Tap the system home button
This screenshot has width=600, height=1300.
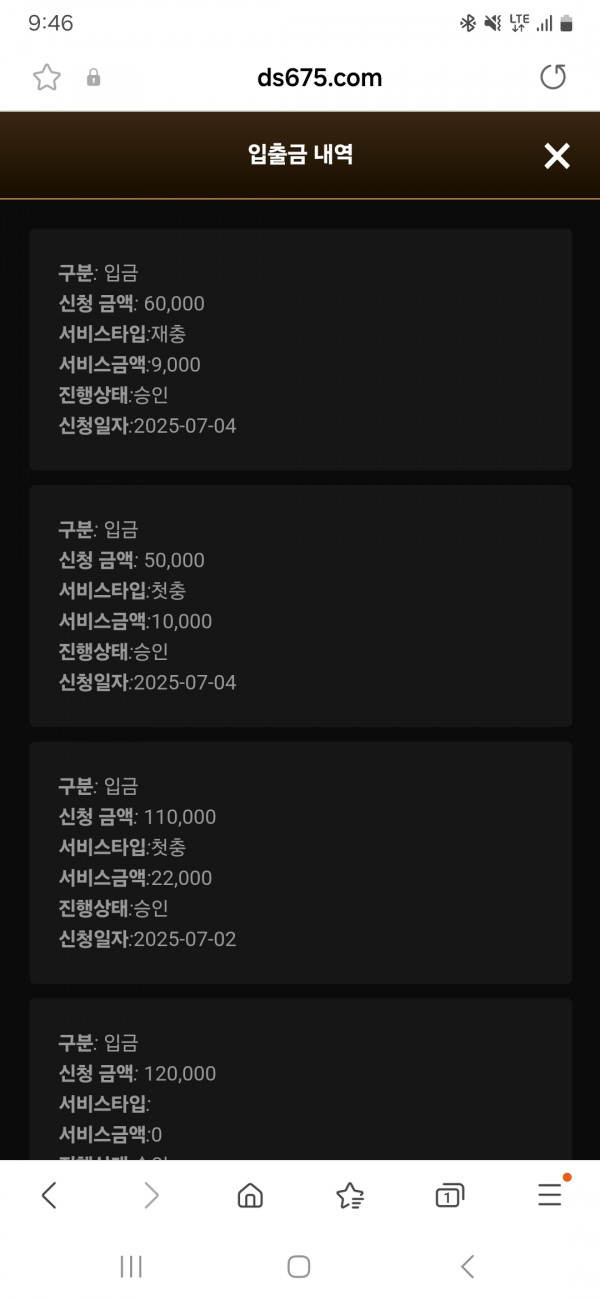tap(298, 1267)
